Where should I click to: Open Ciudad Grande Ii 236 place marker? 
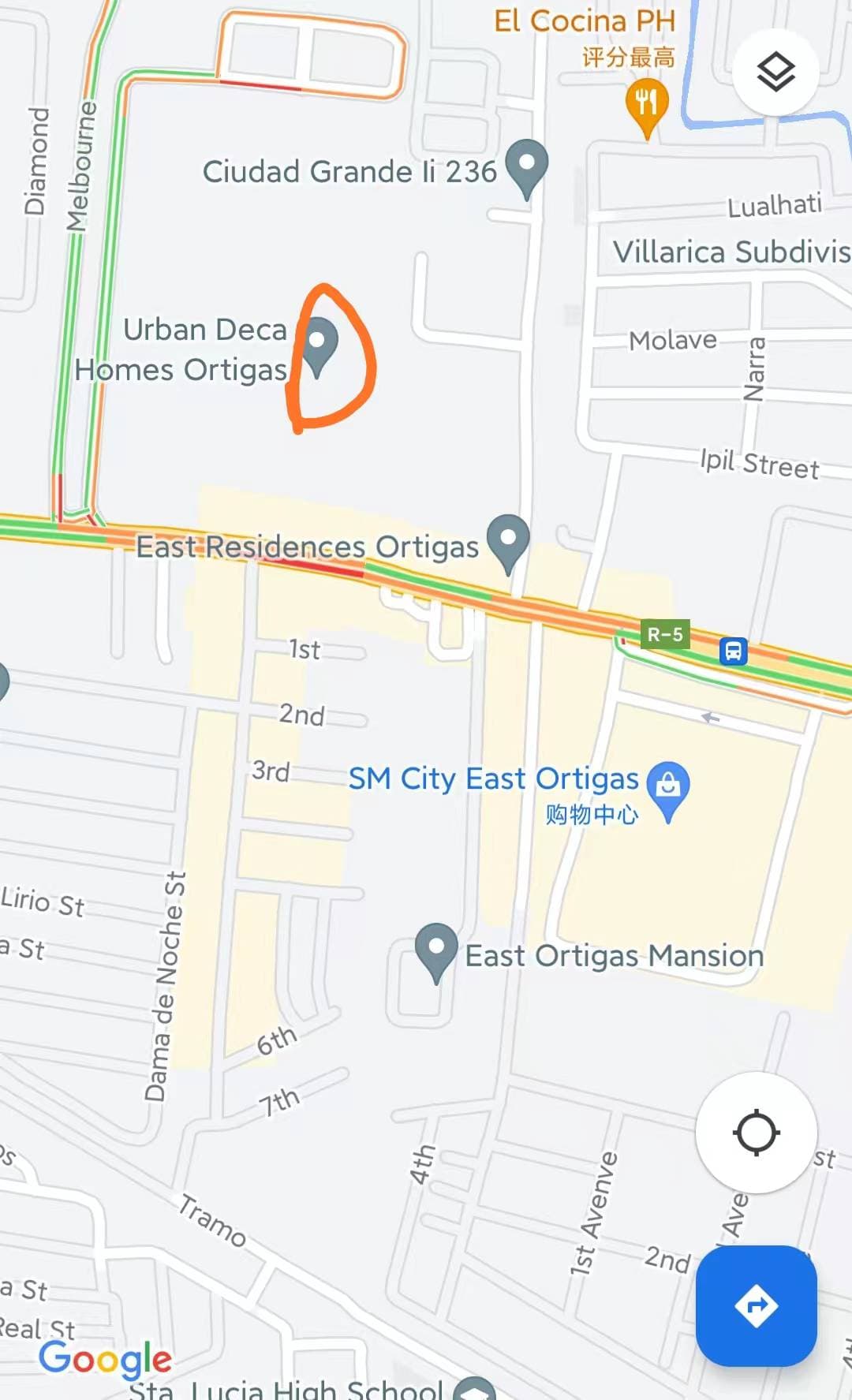(526, 164)
